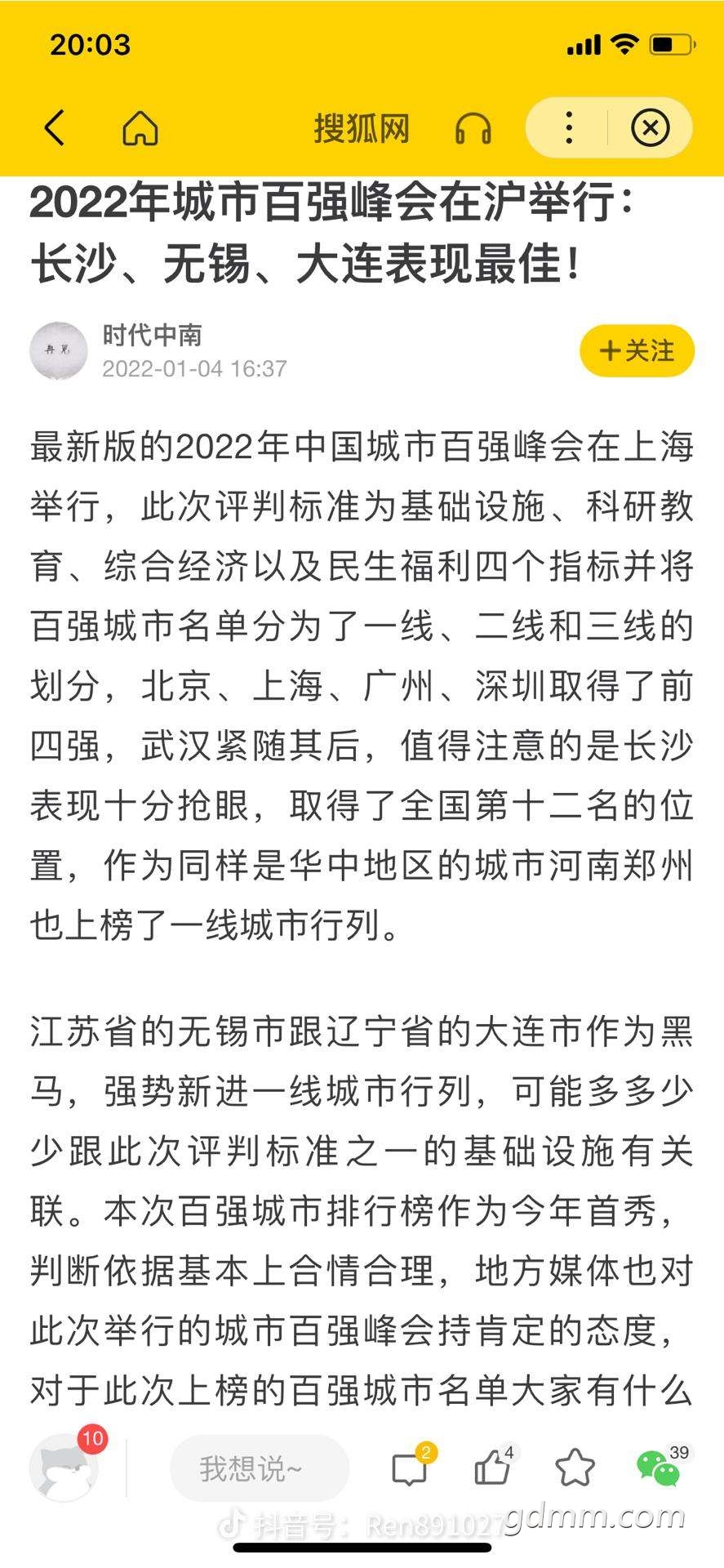
Task: Favorite the article with the star
Action: (575, 1468)
